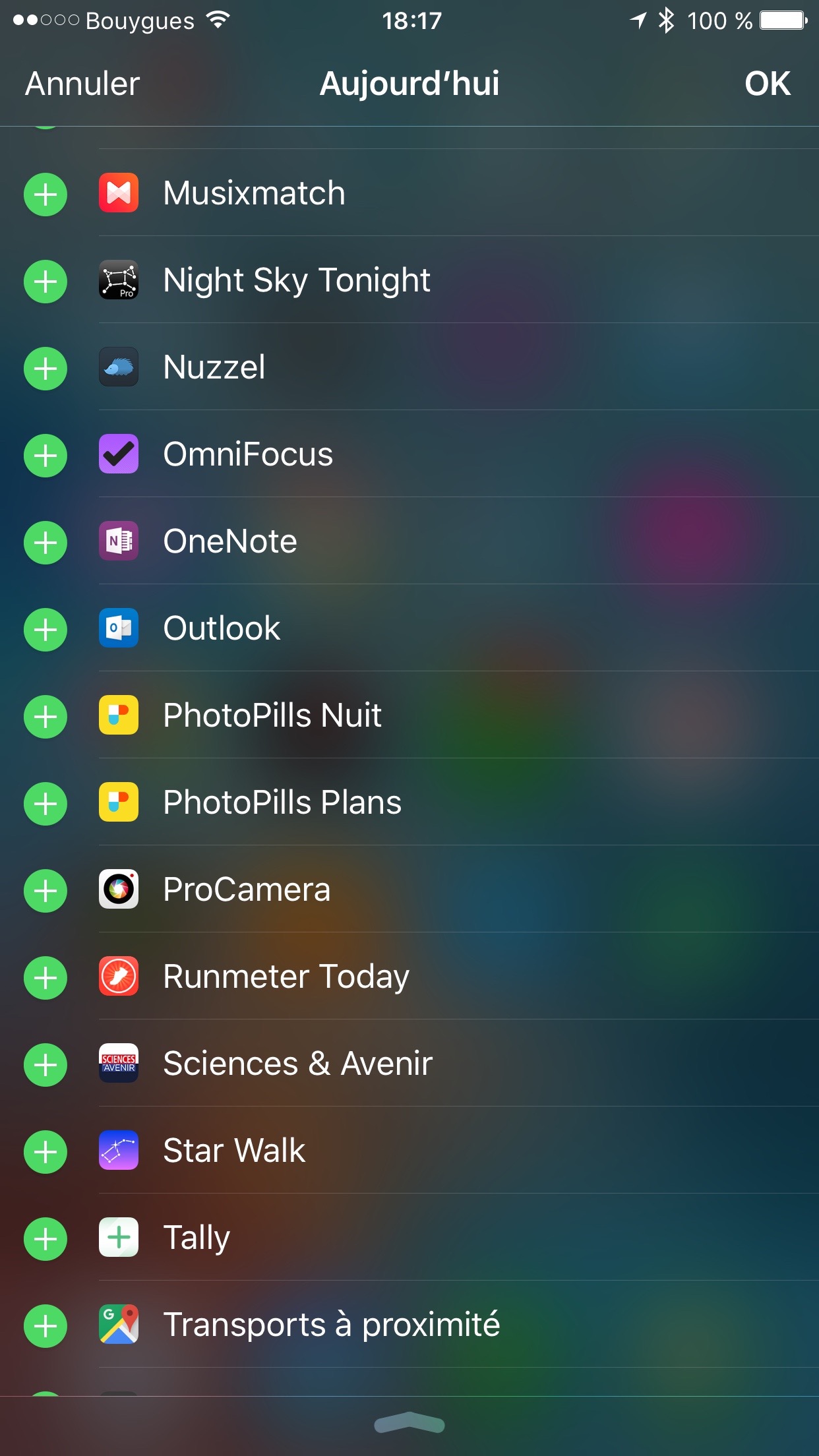Click the OneNote app icon
819x1456 pixels.
[119, 541]
